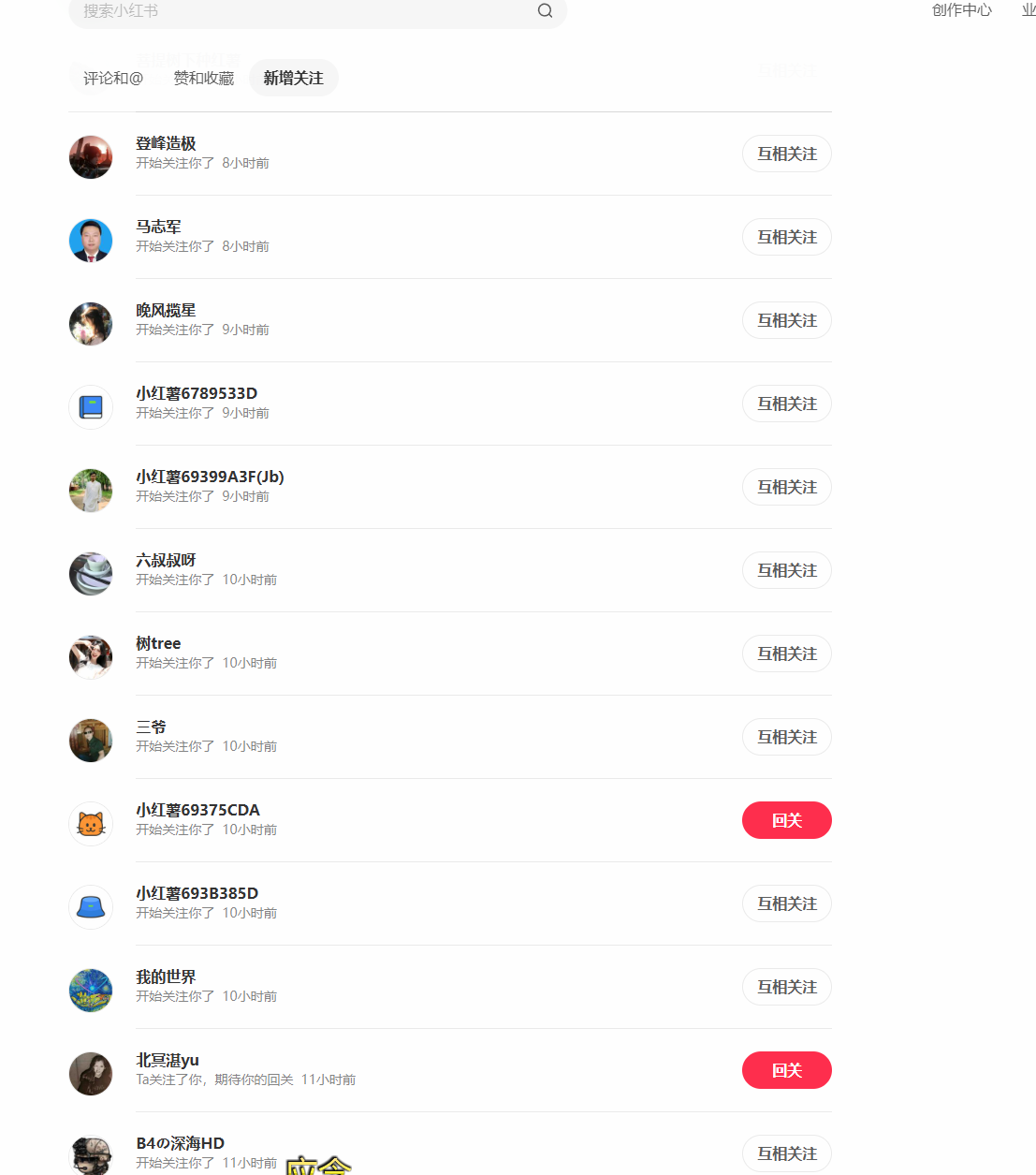The image size is (1036, 1175).
Task: Open 创作中心 from the top bar
Action: 961,10
